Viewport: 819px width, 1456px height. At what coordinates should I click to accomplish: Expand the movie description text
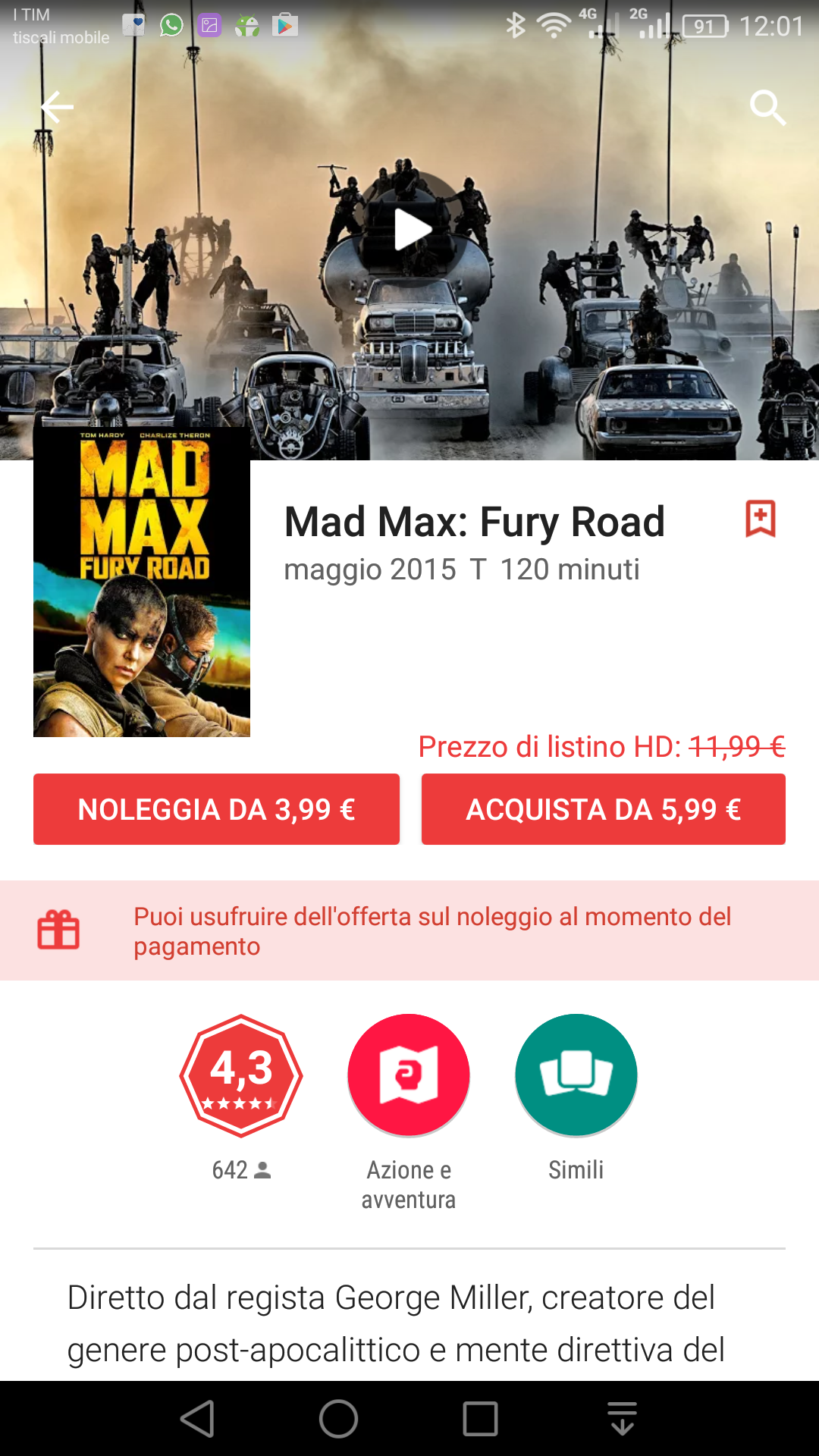coord(396,1323)
